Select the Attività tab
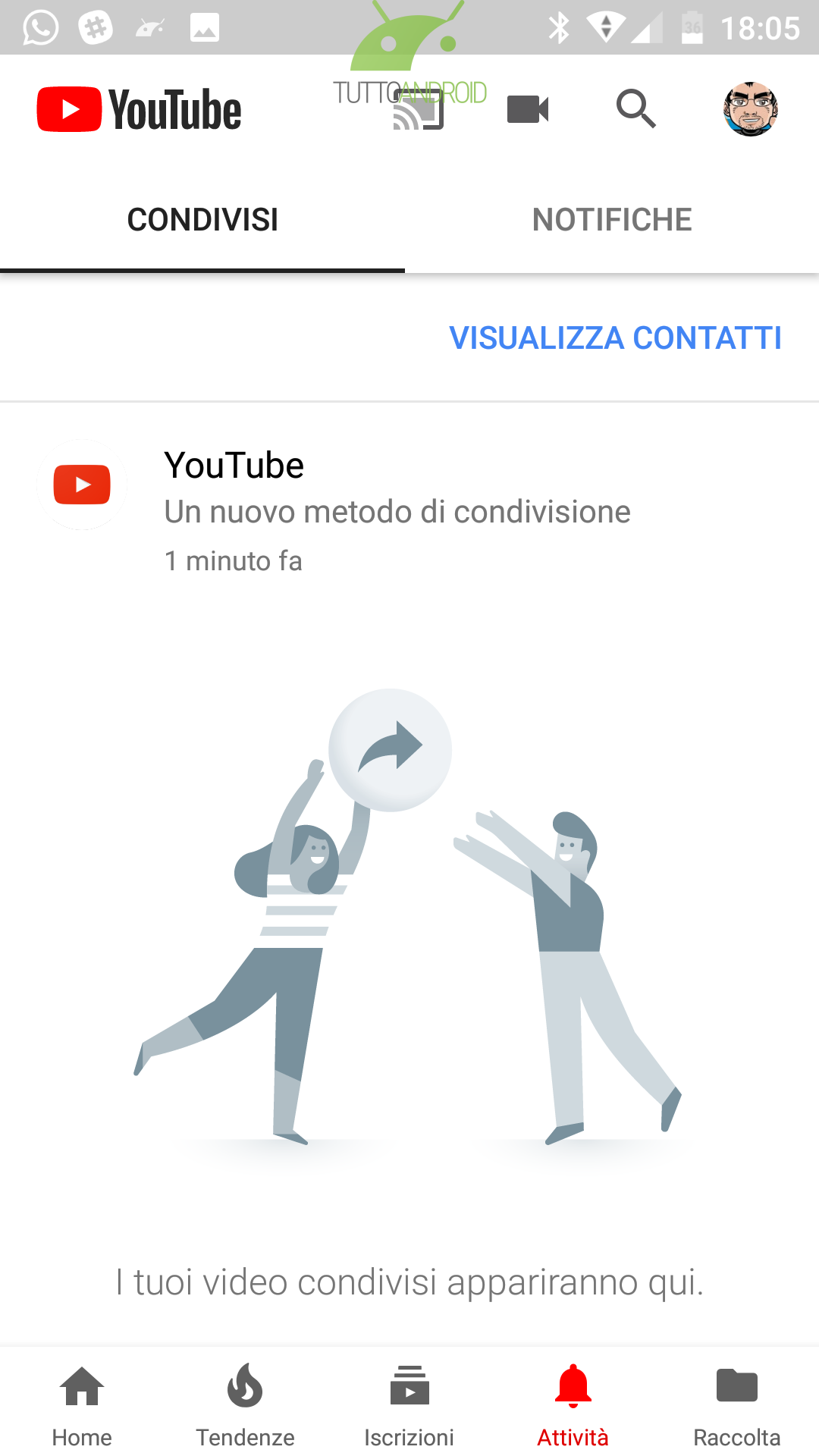 573,1405
